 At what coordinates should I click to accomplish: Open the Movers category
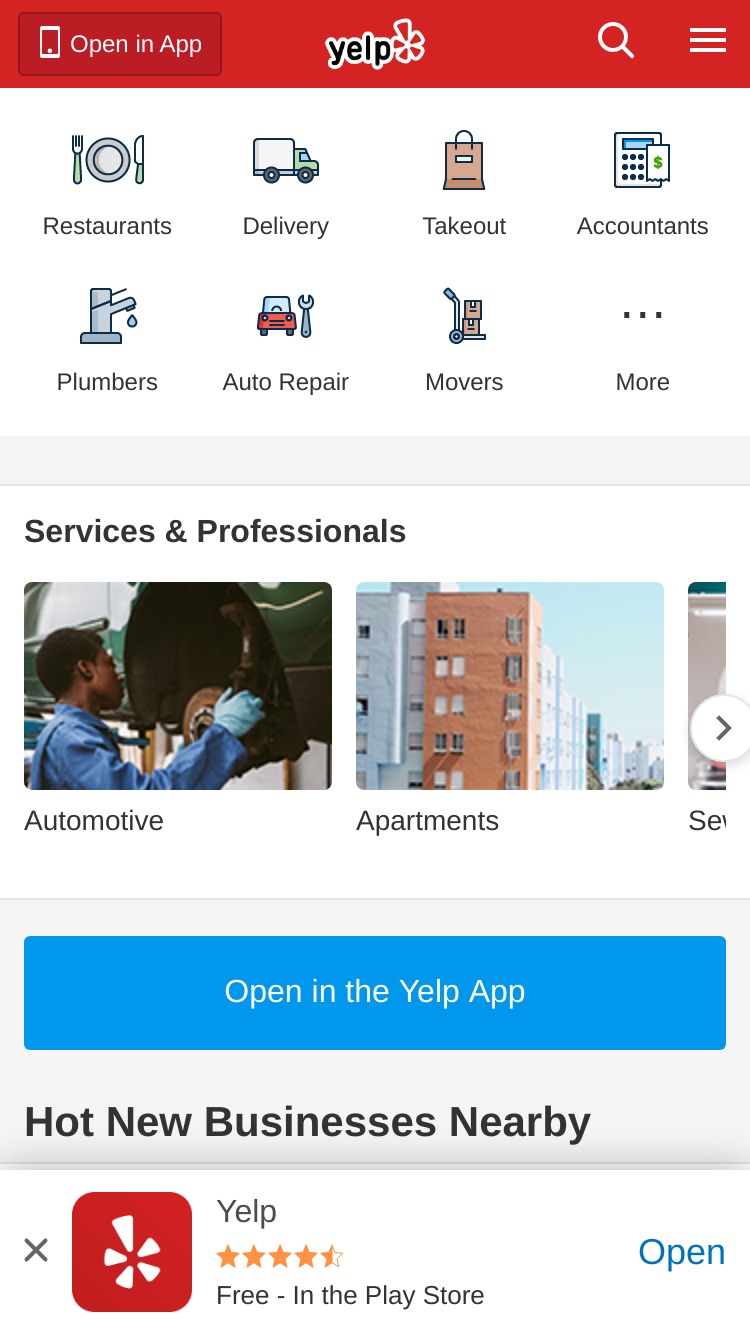(x=464, y=341)
